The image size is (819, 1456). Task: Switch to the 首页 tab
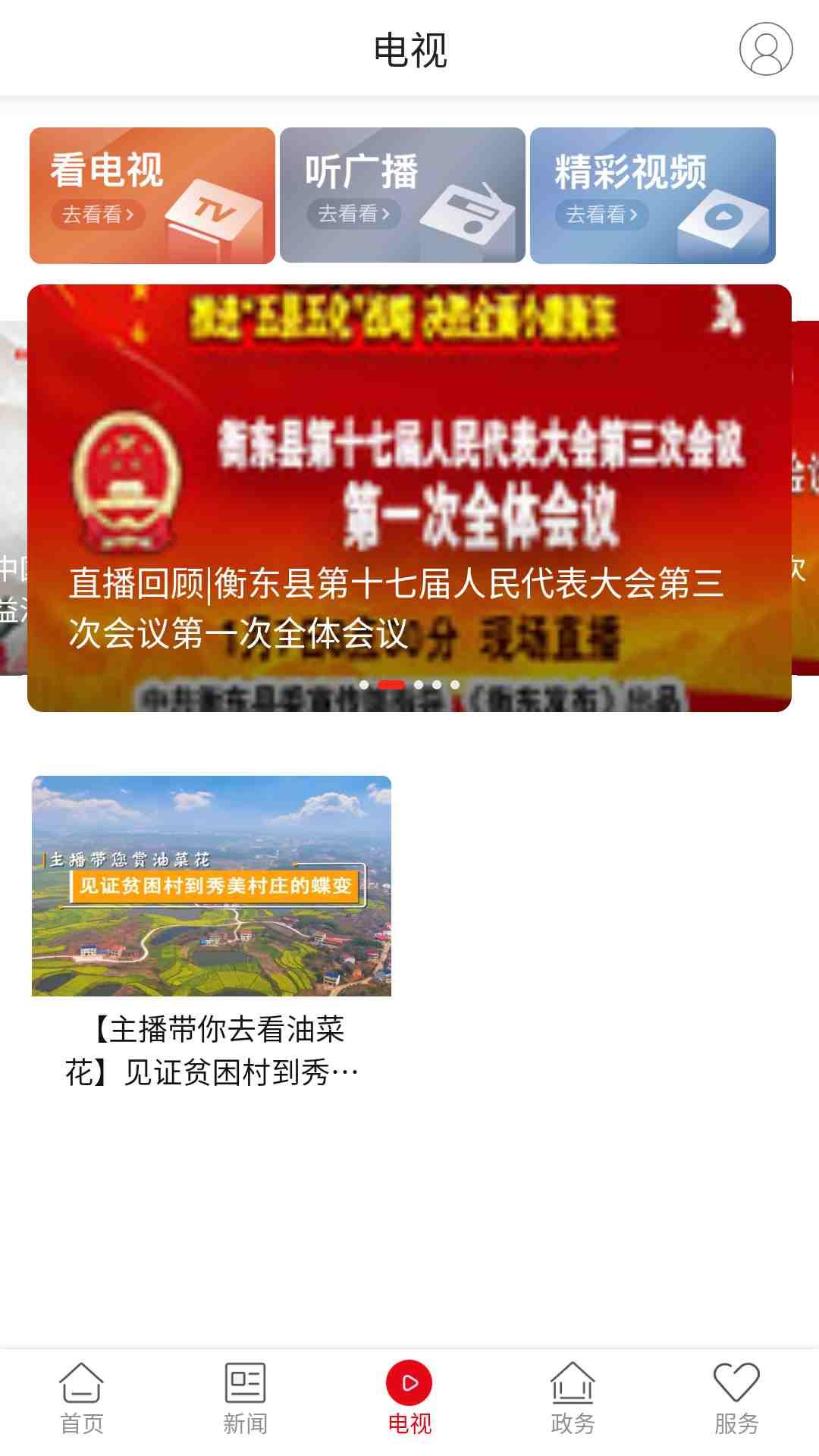pyautogui.click(x=82, y=1398)
